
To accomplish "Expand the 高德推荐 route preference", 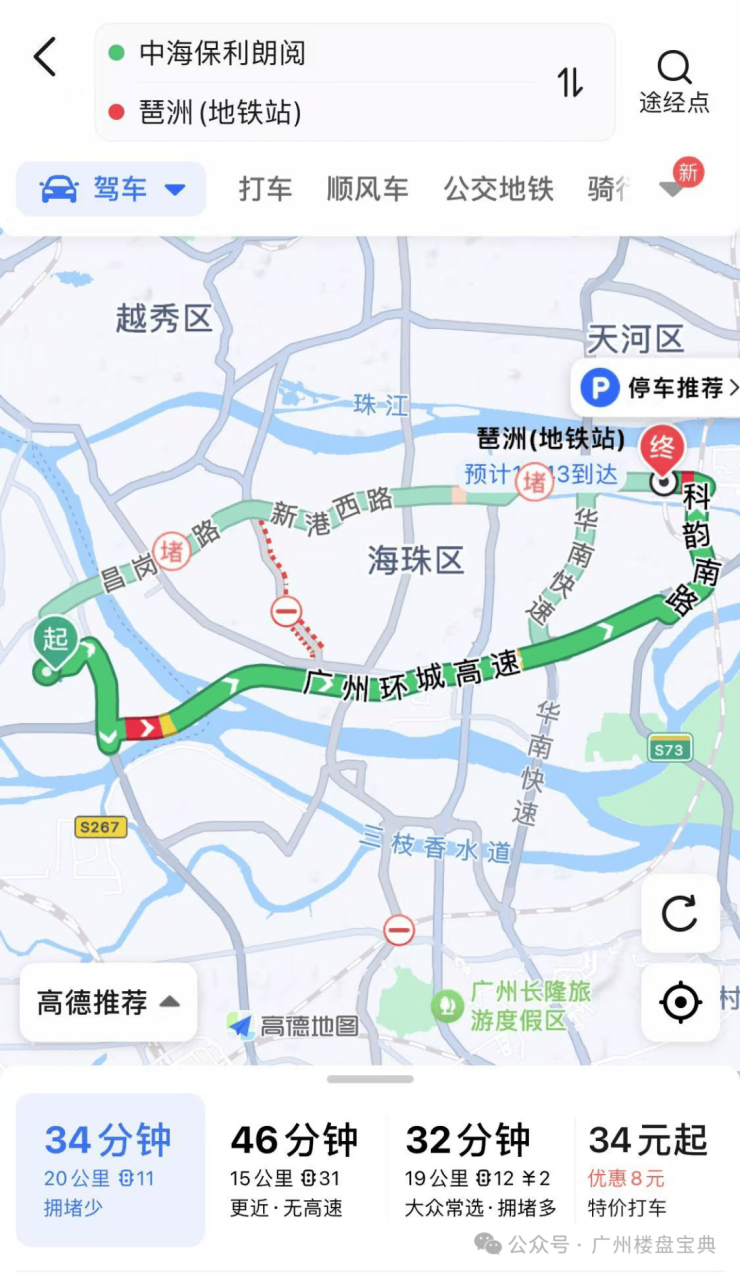I will [x=108, y=1002].
